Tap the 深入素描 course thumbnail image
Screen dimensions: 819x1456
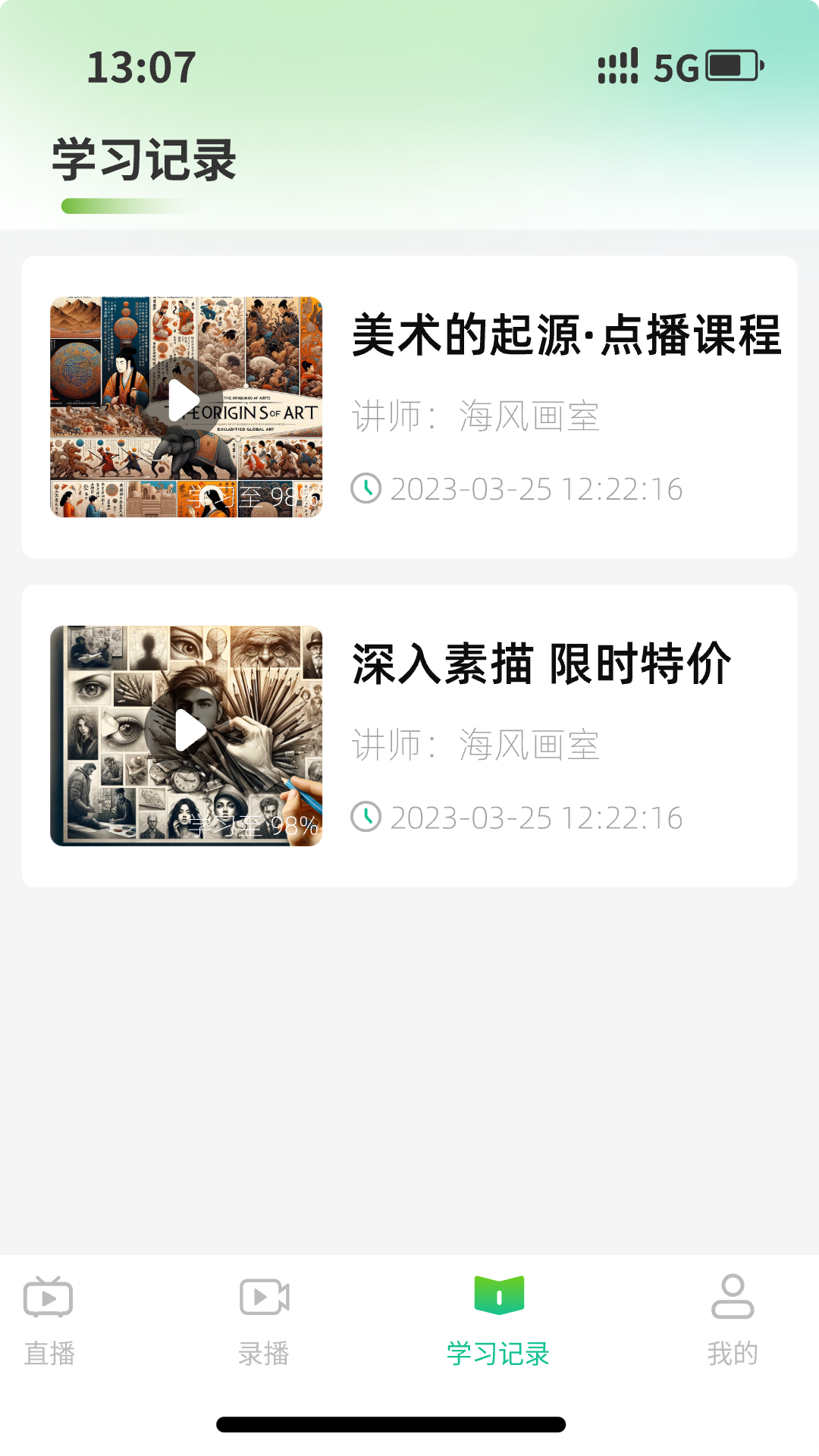[187, 733]
